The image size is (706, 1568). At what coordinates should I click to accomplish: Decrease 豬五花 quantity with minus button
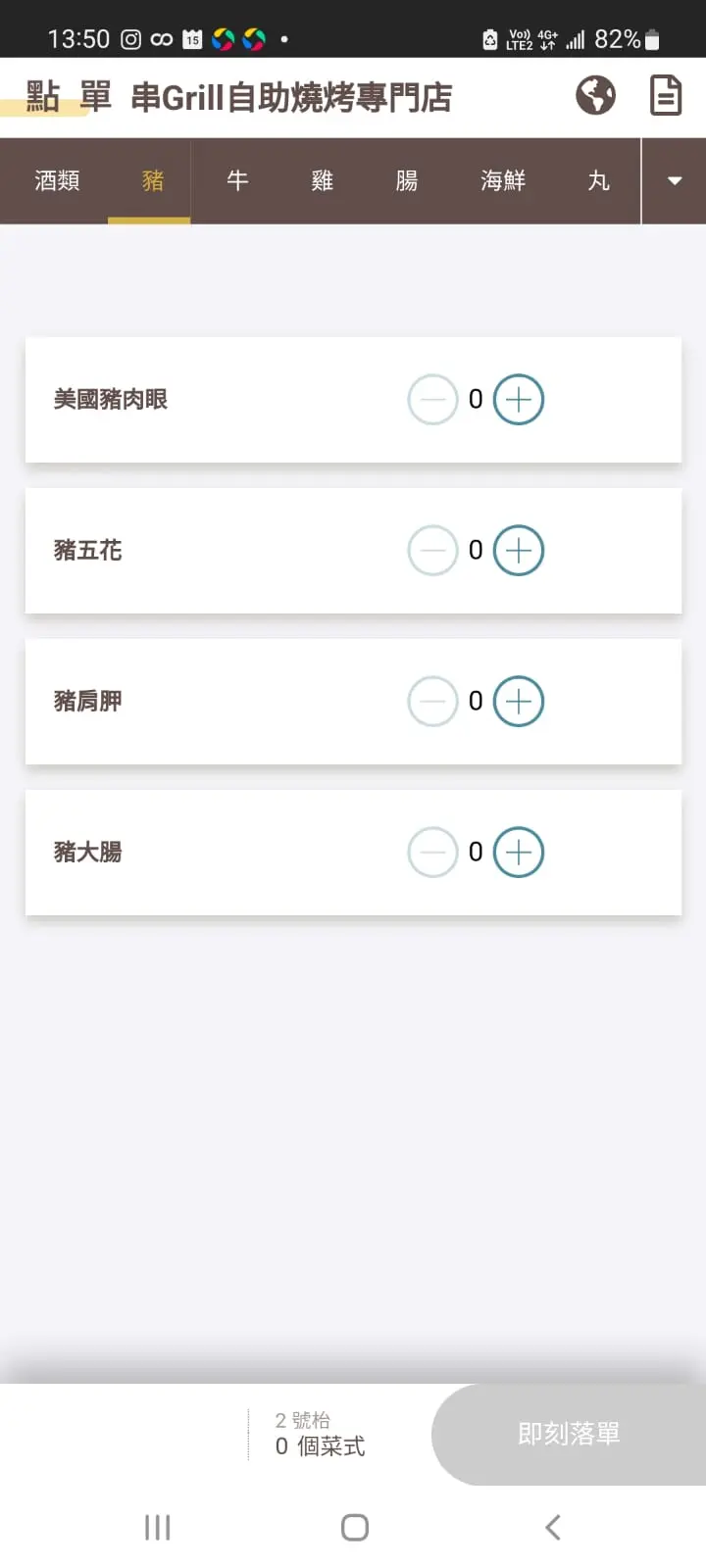point(432,551)
